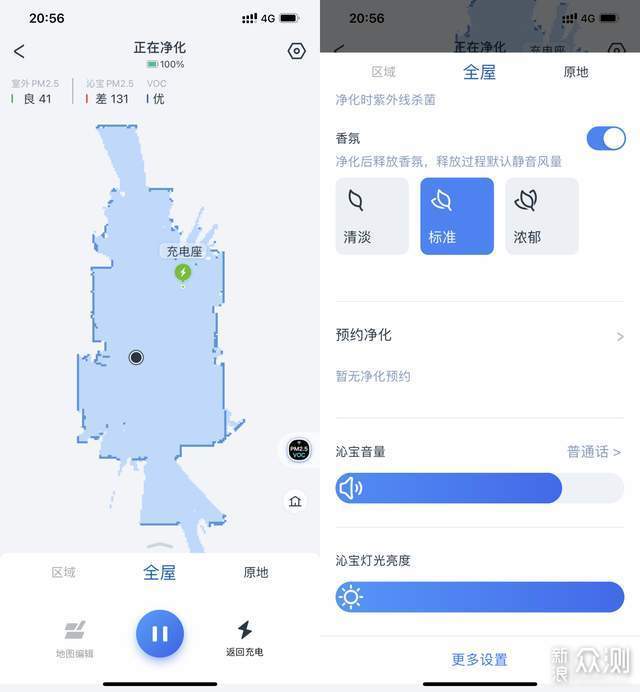
Task: Turn off the fragrance switch
Action: pos(605,139)
